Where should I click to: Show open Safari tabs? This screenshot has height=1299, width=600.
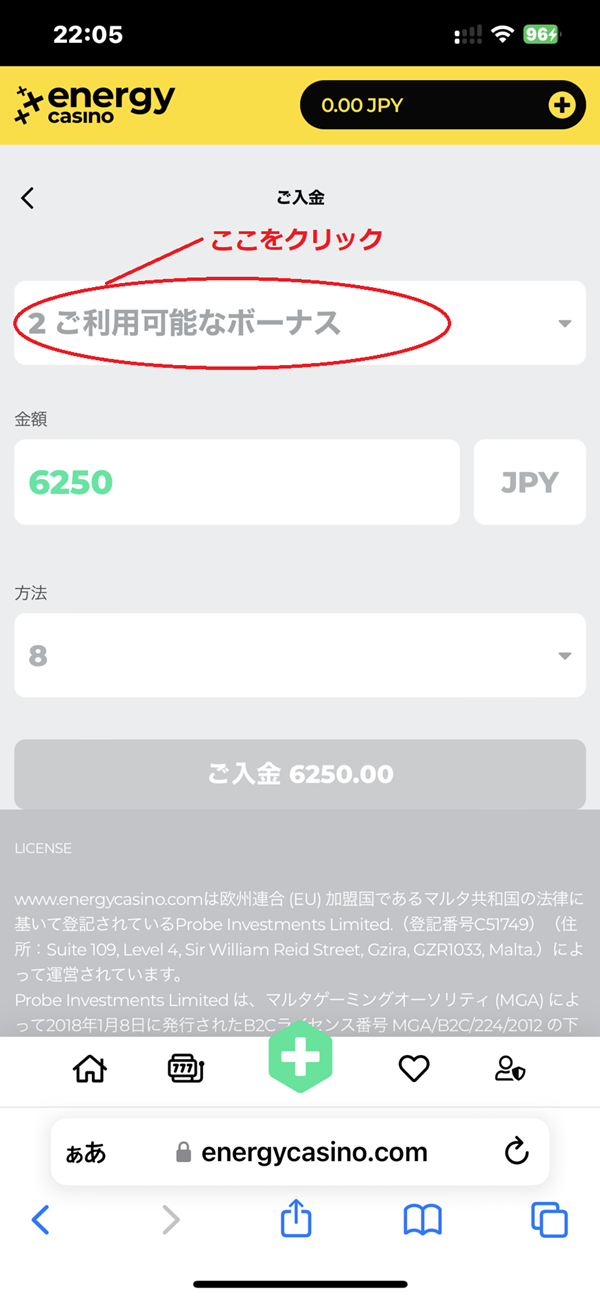click(x=549, y=1220)
